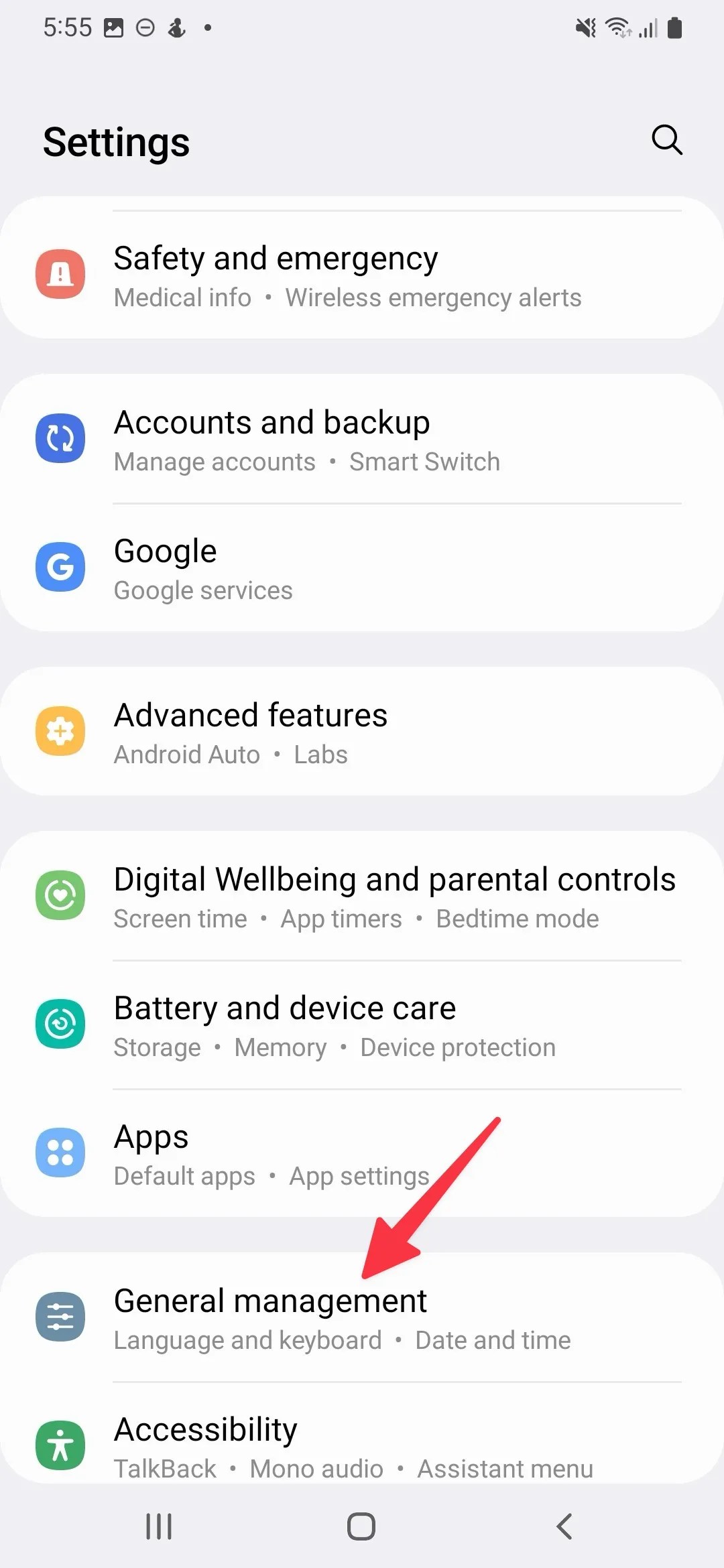
Task: Select the Accessibility person icon
Action: 60,1445
